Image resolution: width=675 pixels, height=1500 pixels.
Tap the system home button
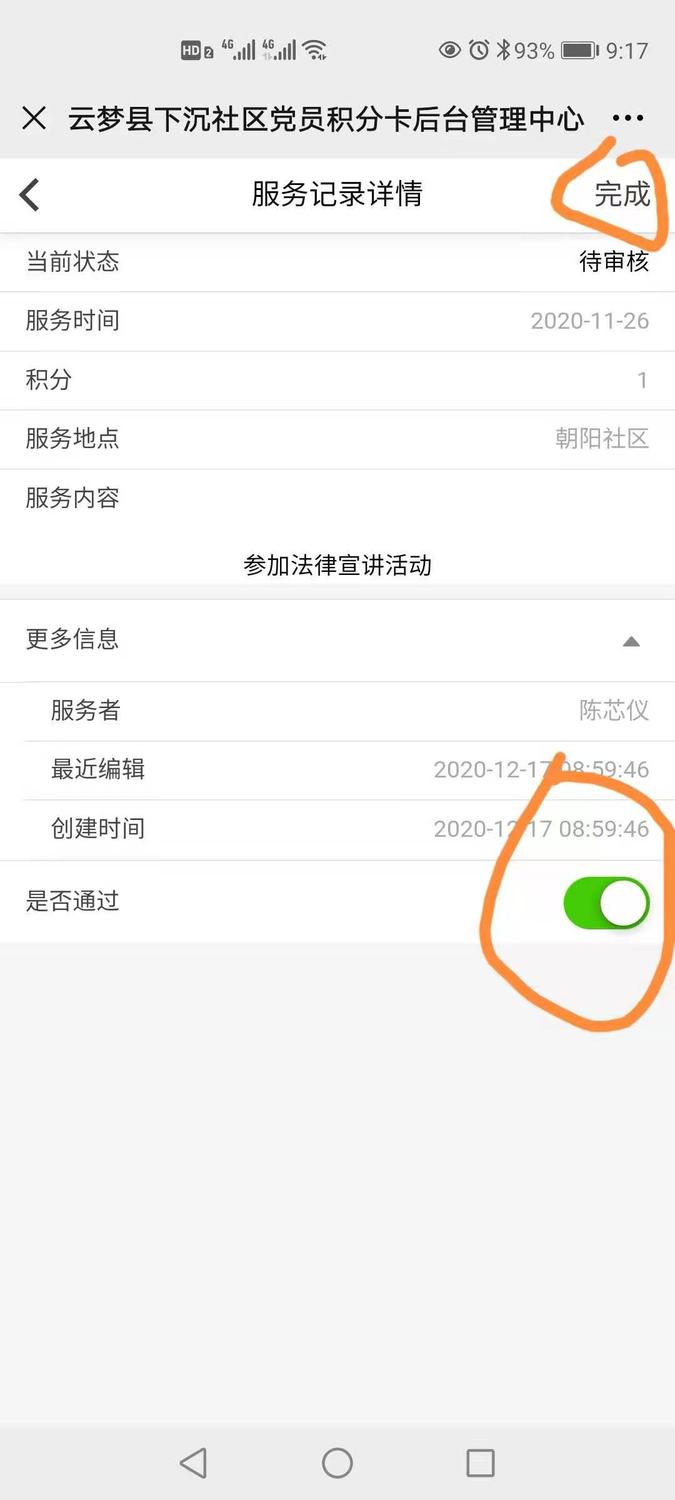point(337,1463)
